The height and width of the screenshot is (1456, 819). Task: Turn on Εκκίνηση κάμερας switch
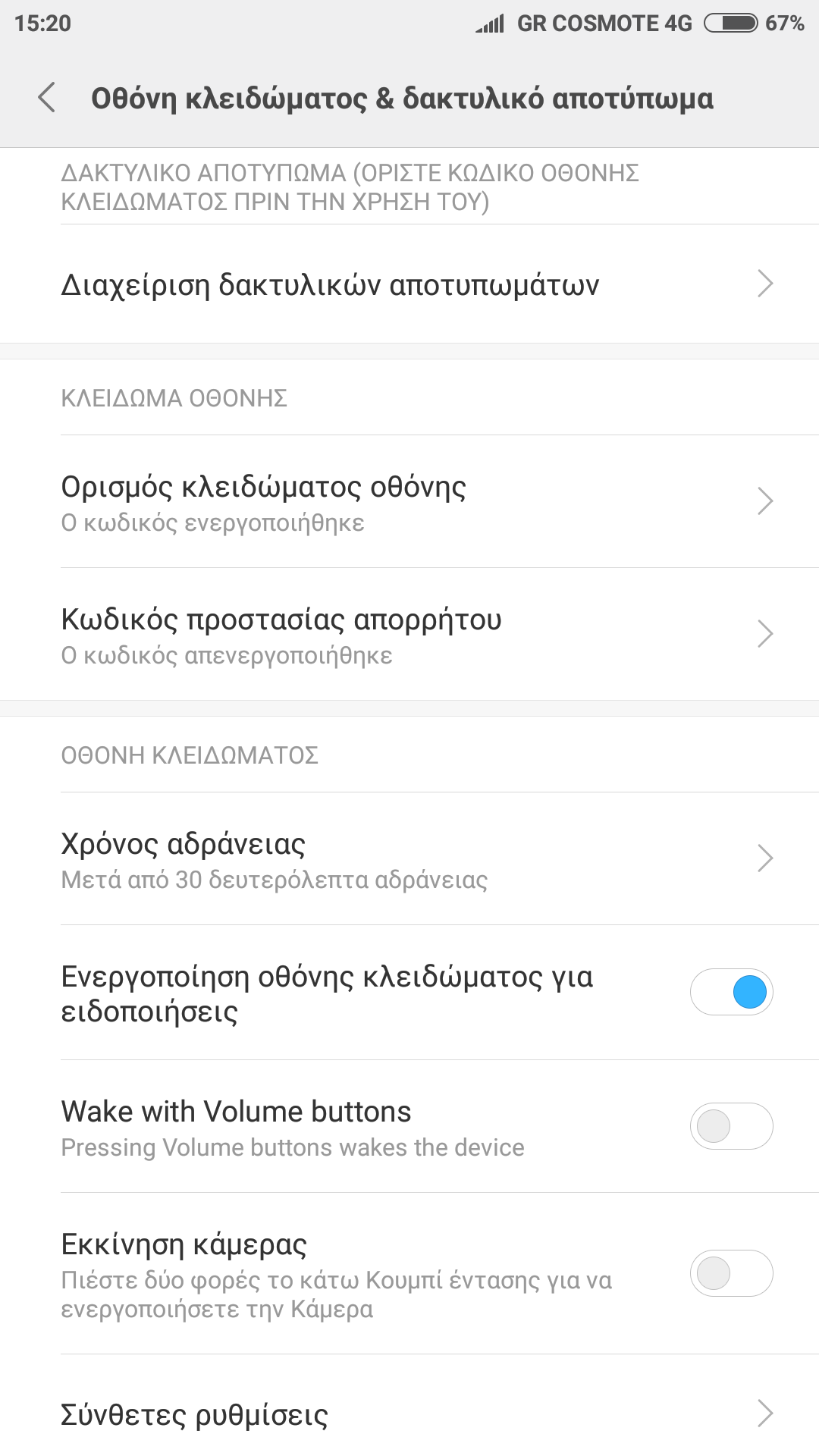click(731, 1273)
